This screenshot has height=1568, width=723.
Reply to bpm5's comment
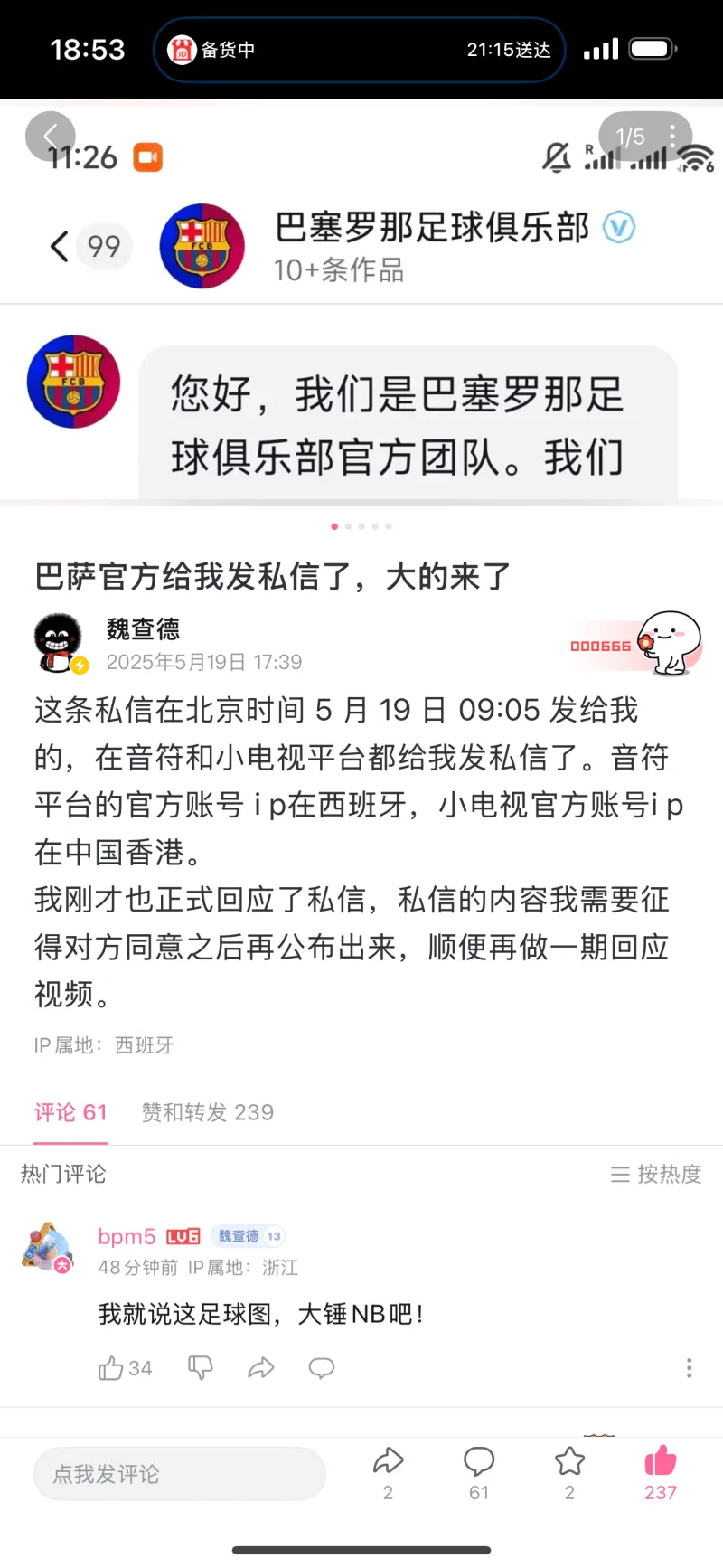coord(322,1368)
